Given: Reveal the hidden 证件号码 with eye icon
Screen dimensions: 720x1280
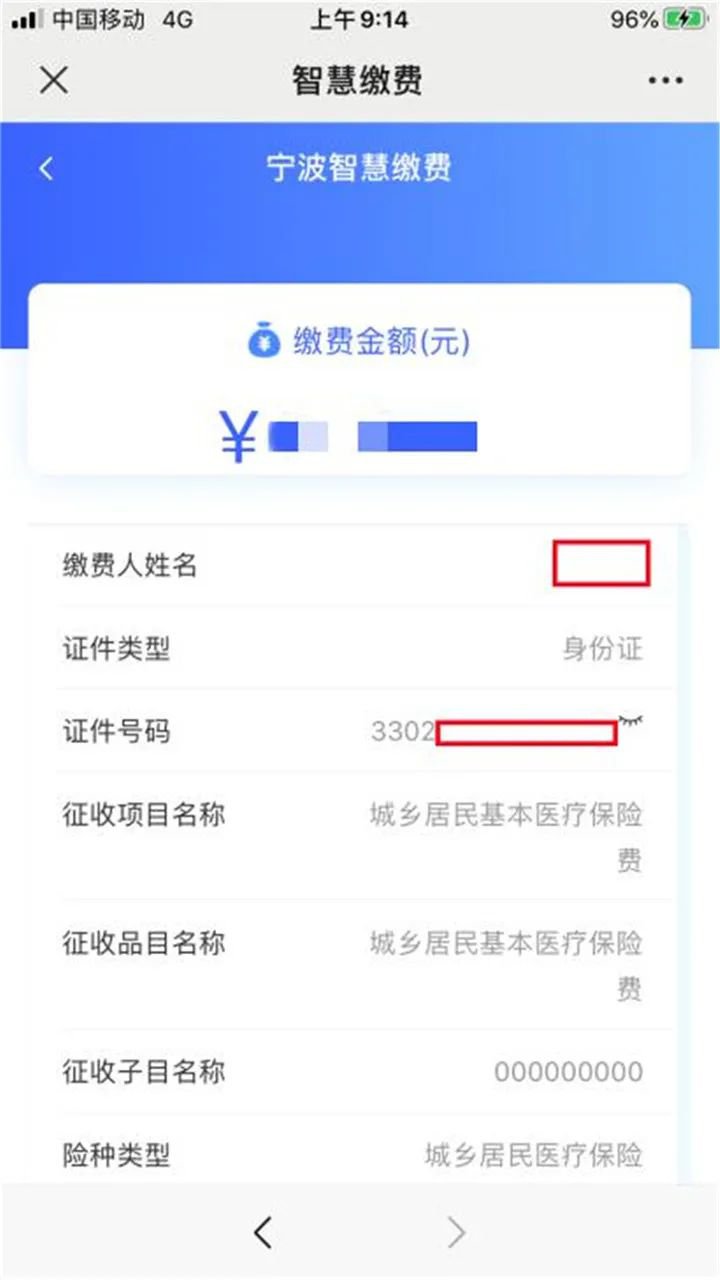Looking at the screenshot, I should click(630, 721).
